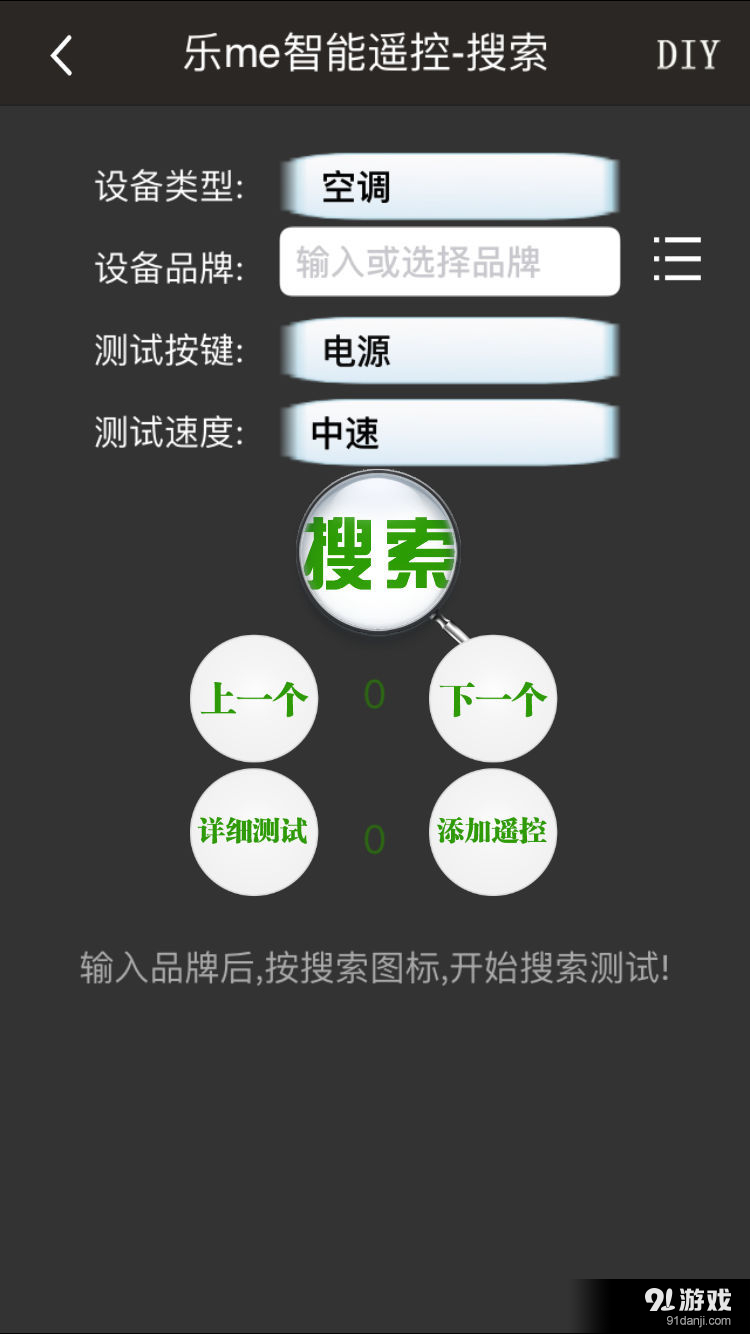Screen dimensions: 750x1334
Task: Click the 91游戏 watermark link
Action: point(692,1300)
